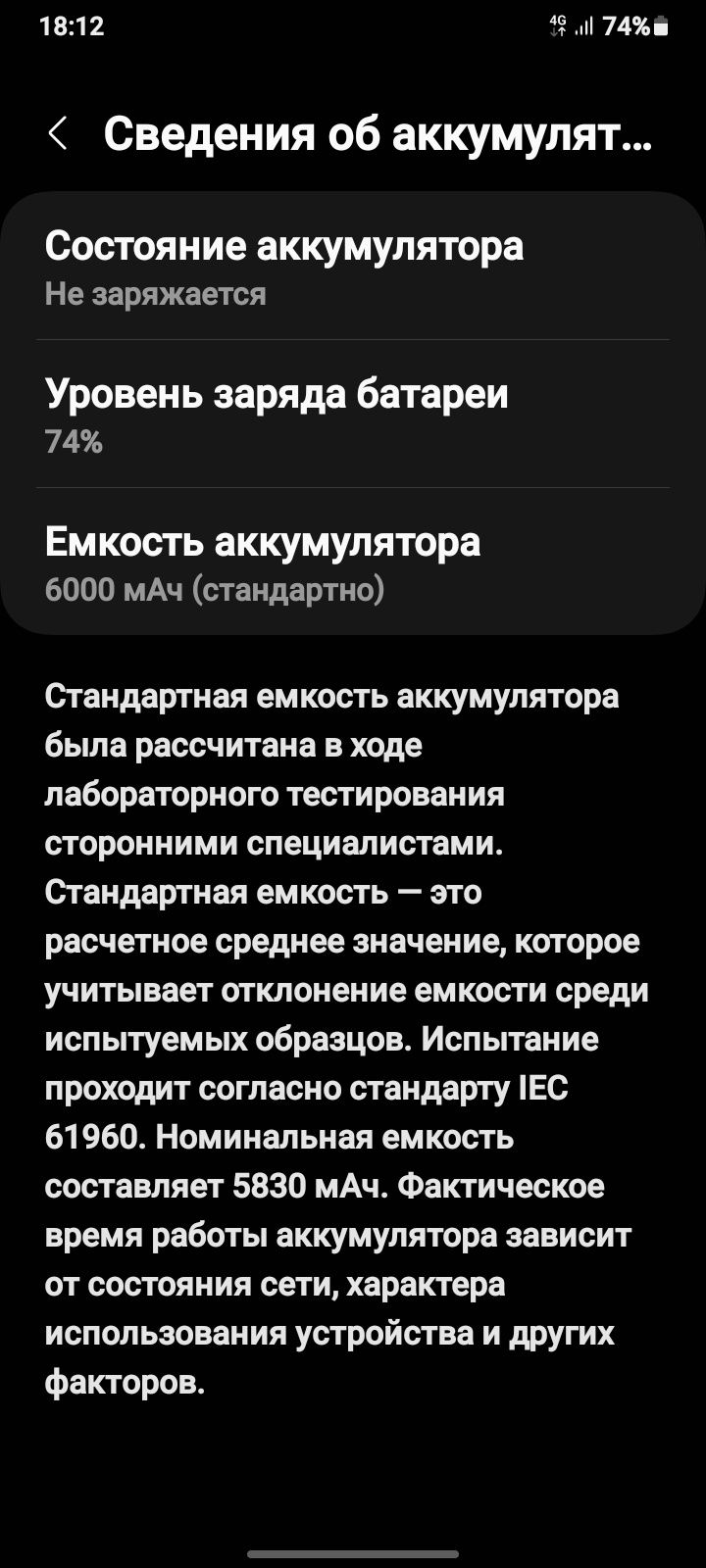This screenshot has width=706, height=1568.
Task: Go back from battery information screen
Action: [58, 134]
